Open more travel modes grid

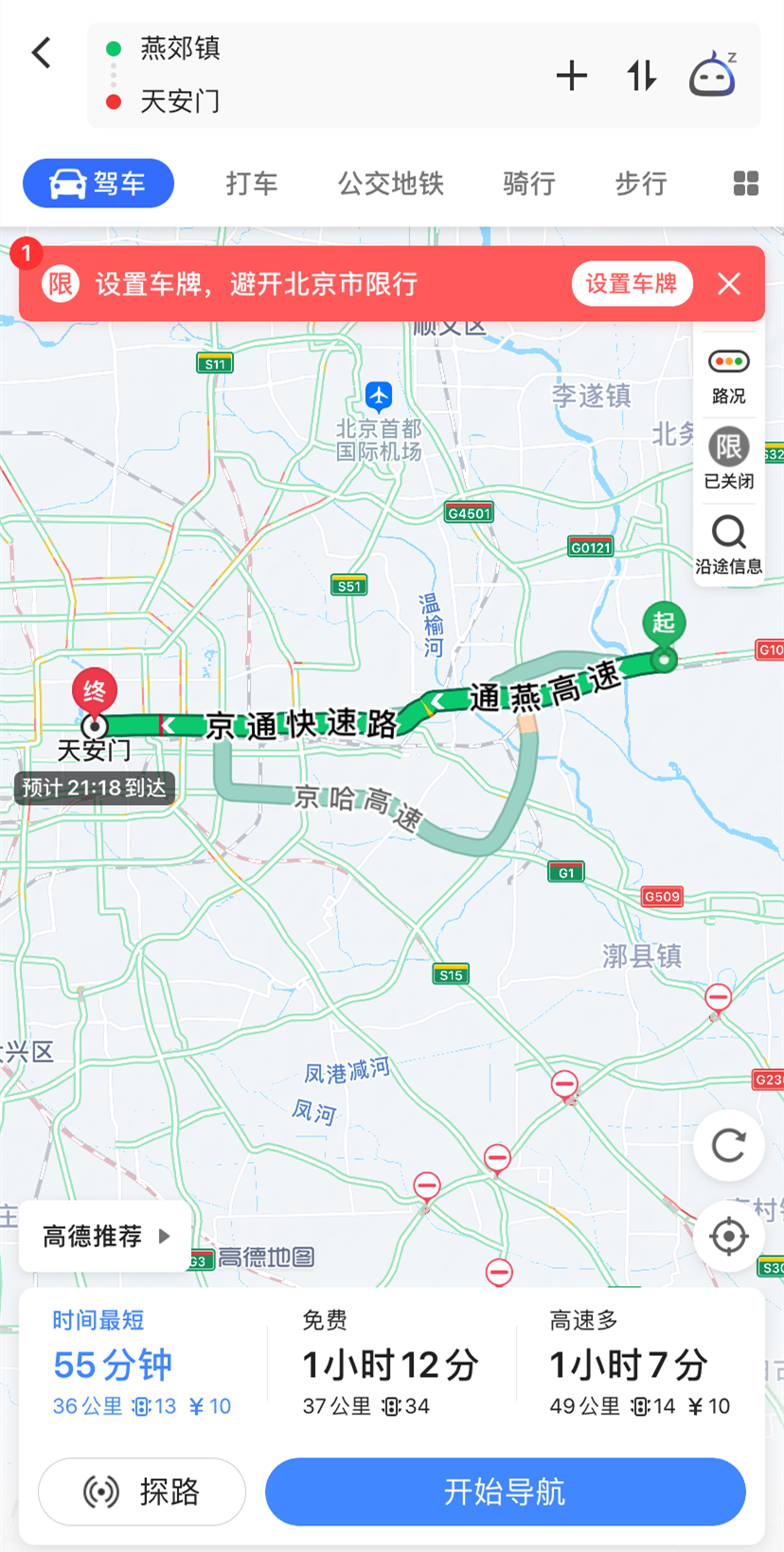tap(746, 184)
